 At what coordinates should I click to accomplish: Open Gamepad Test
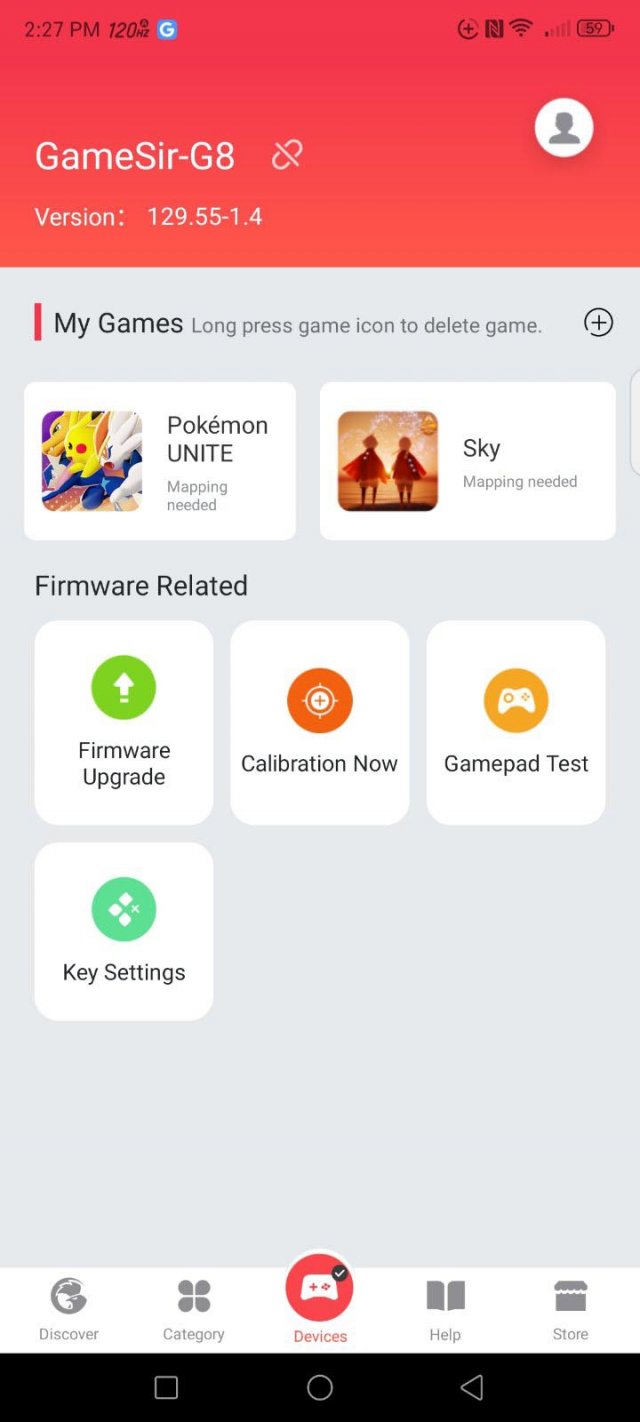tap(516, 722)
